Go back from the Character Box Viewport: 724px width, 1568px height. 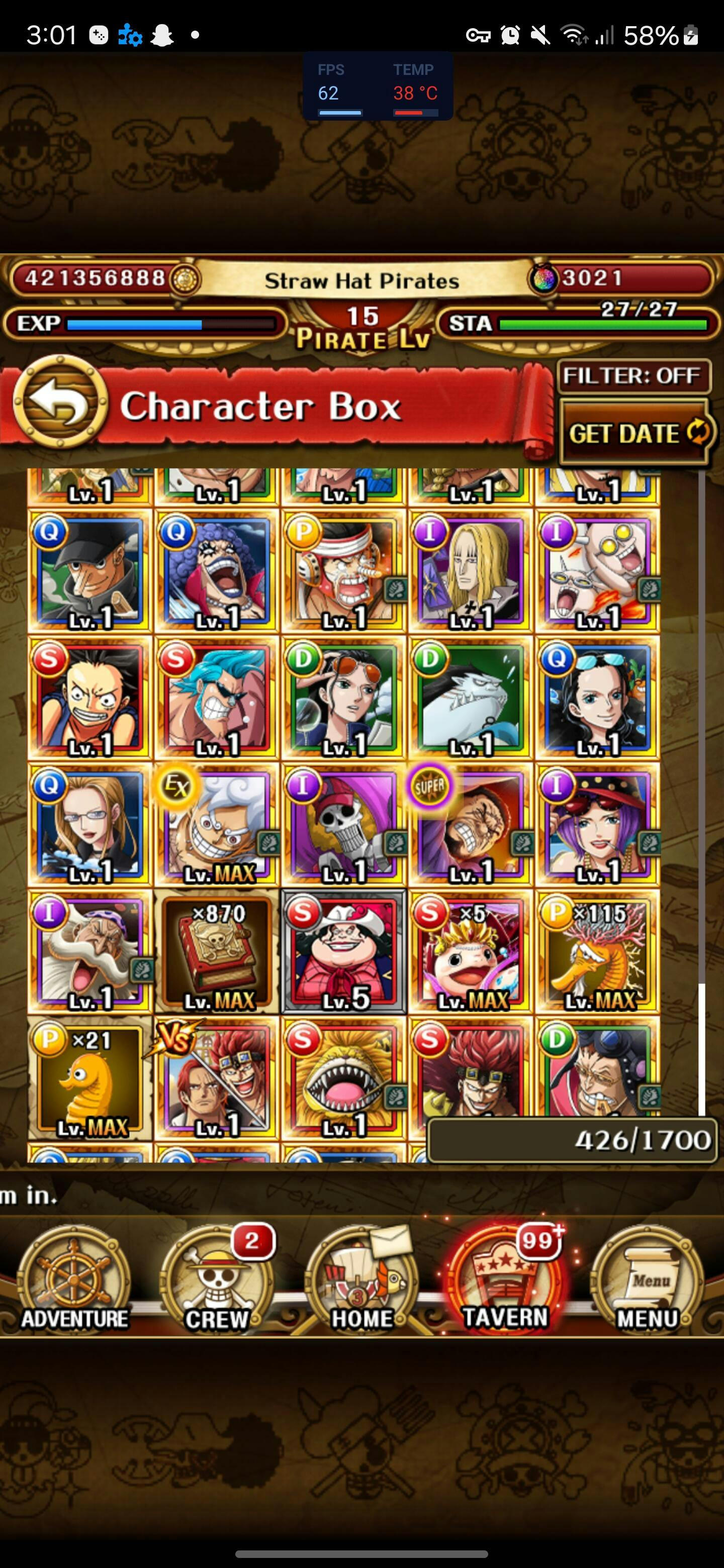60,403
